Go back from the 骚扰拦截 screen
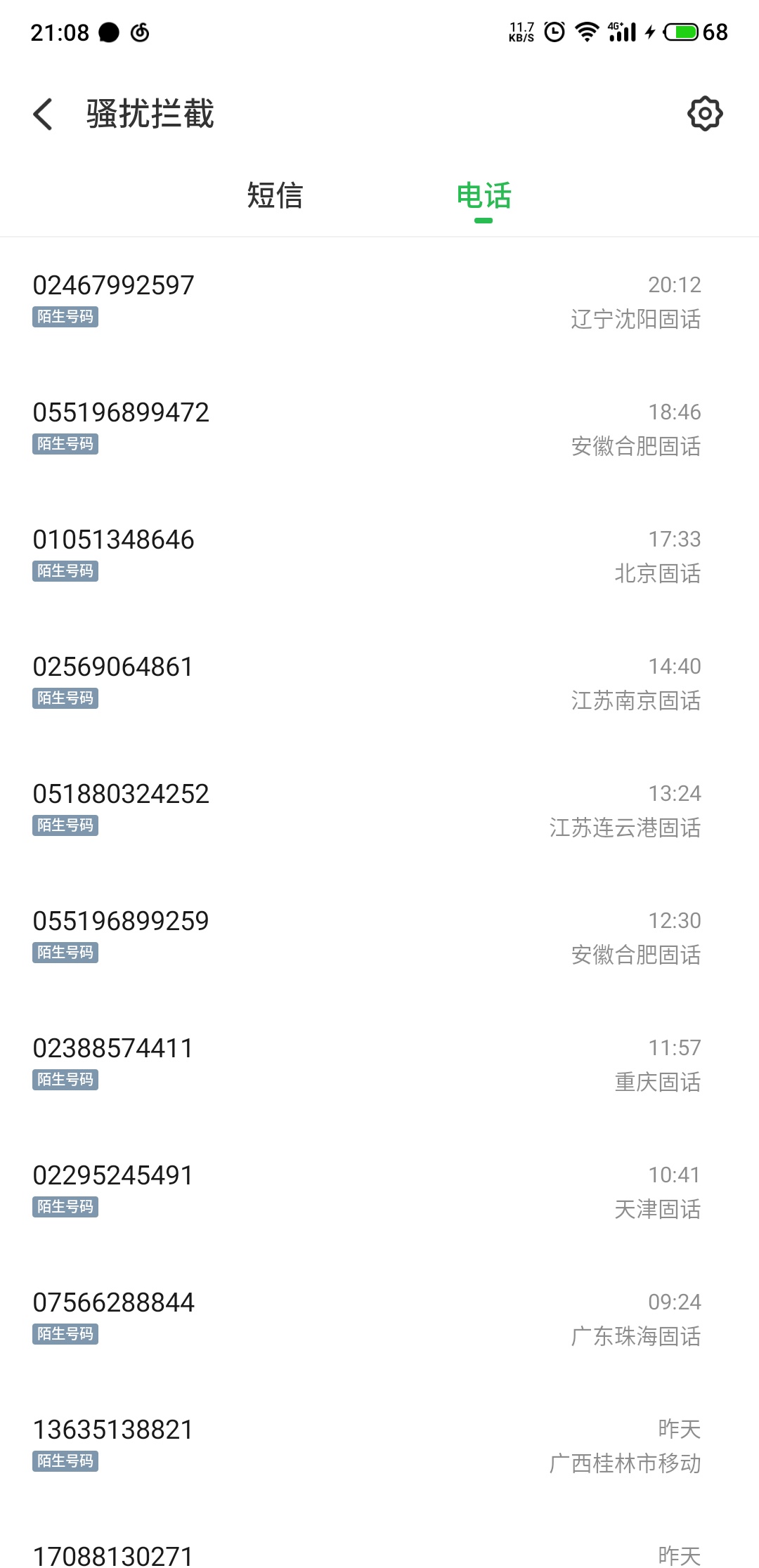 click(x=43, y=114)
